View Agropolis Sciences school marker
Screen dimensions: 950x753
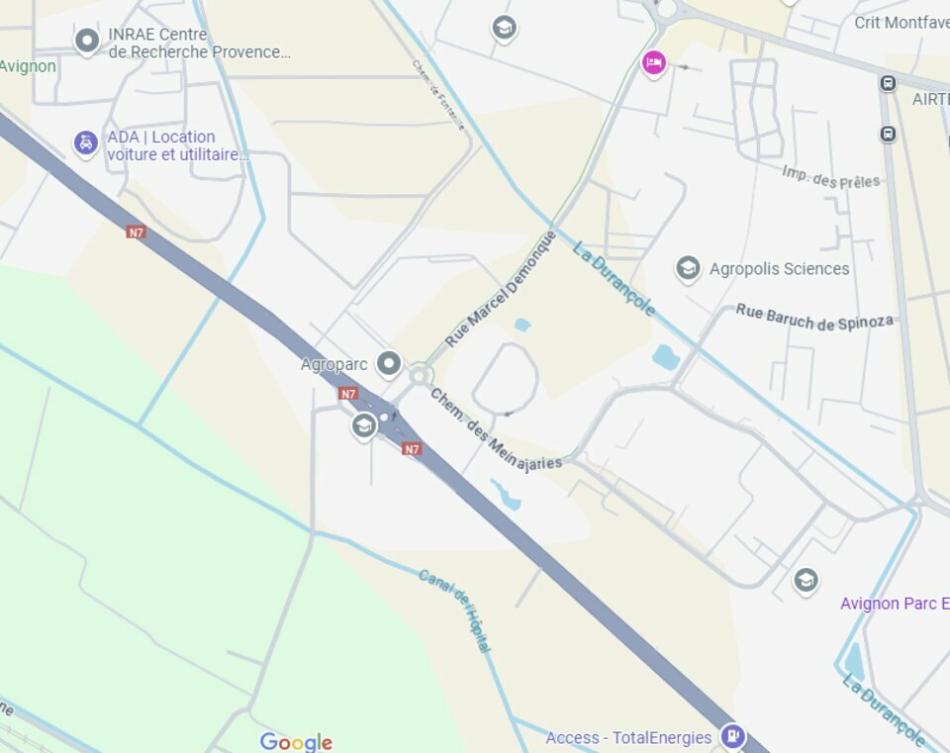coord(687,268)
